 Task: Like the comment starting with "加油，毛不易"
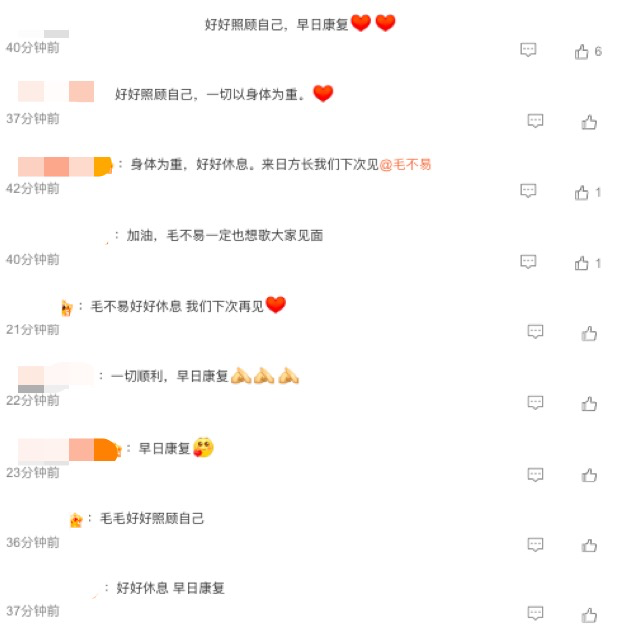(582, 263)
